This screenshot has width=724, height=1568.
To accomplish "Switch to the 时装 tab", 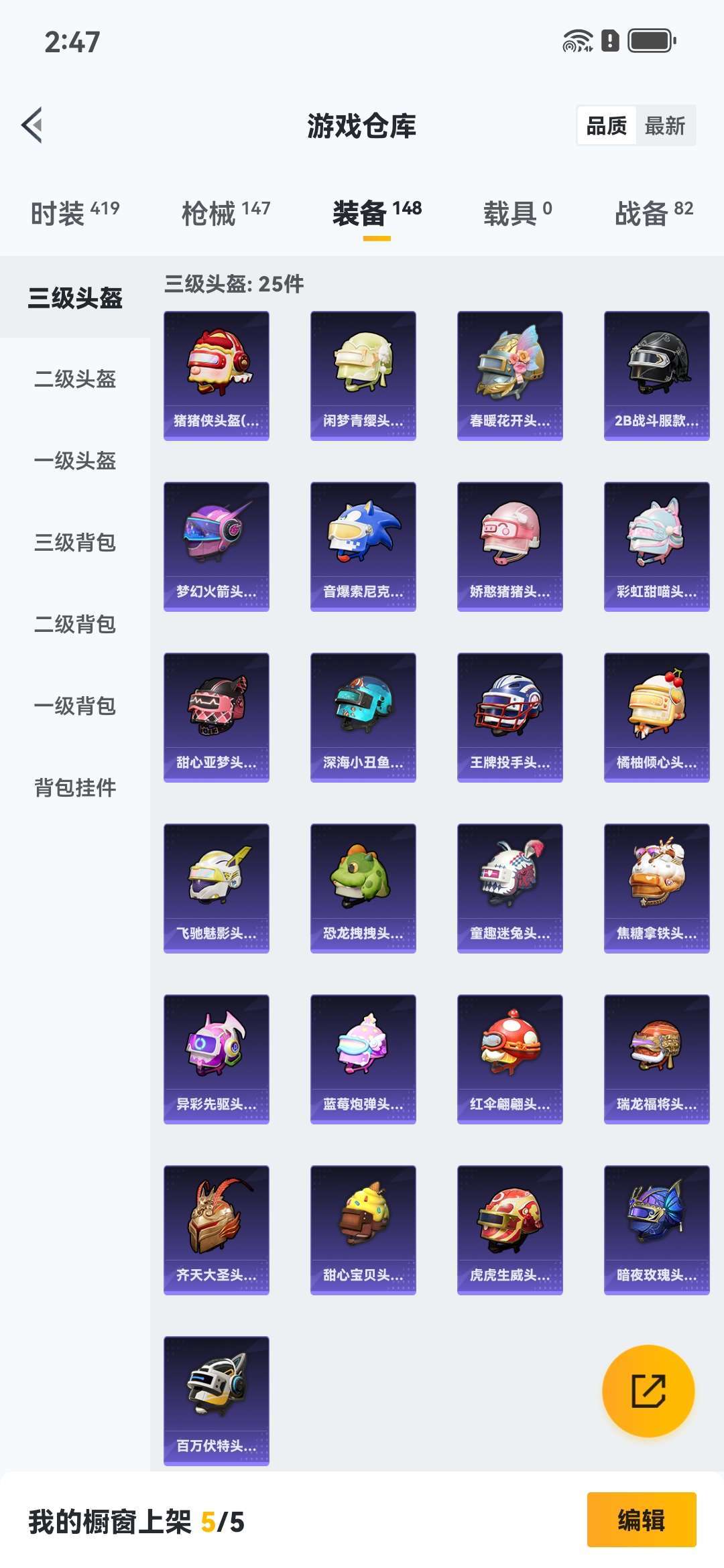I will [x=74, y=213].
